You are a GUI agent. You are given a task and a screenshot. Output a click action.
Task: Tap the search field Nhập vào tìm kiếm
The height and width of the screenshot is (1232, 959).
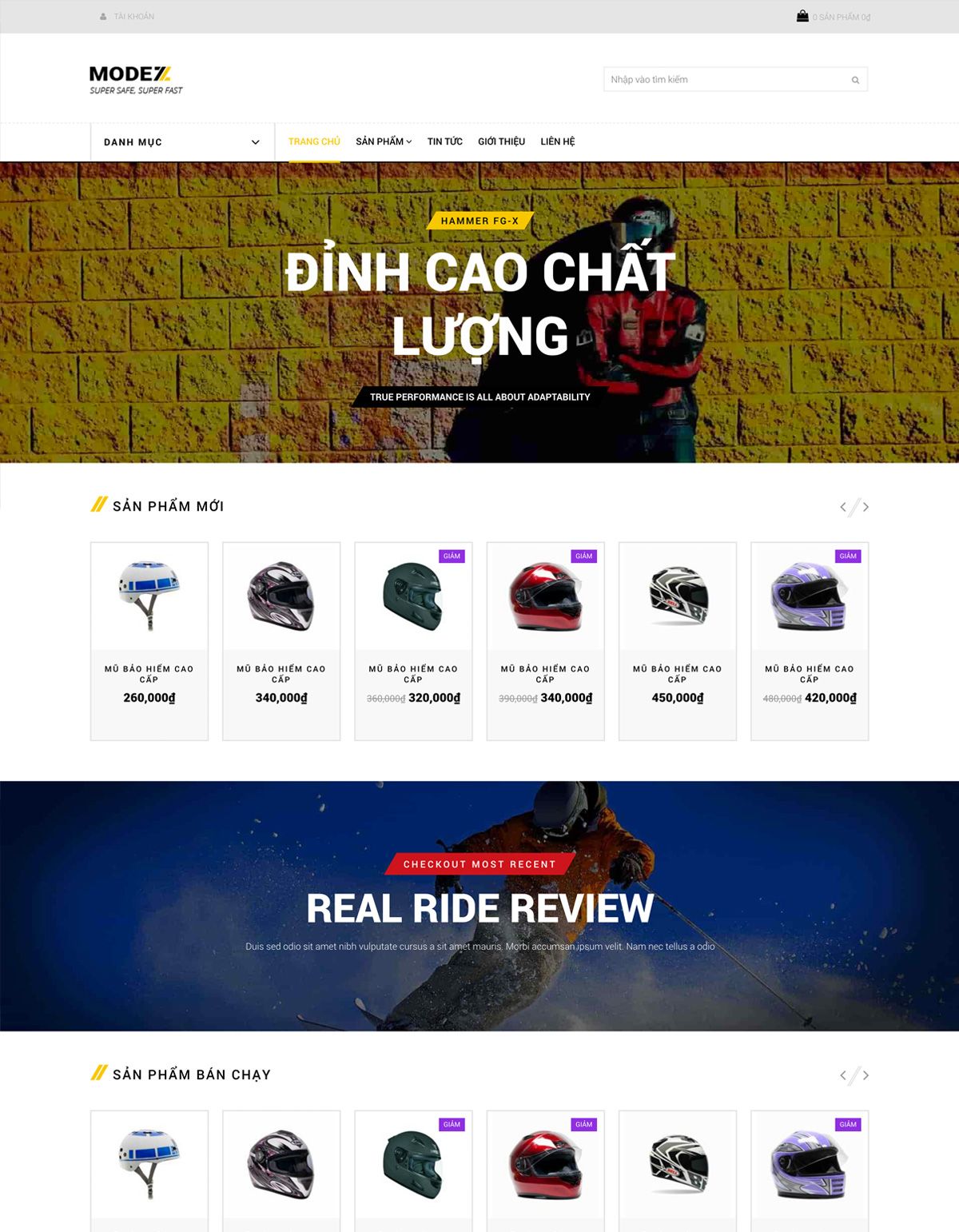tap(723, 79)
